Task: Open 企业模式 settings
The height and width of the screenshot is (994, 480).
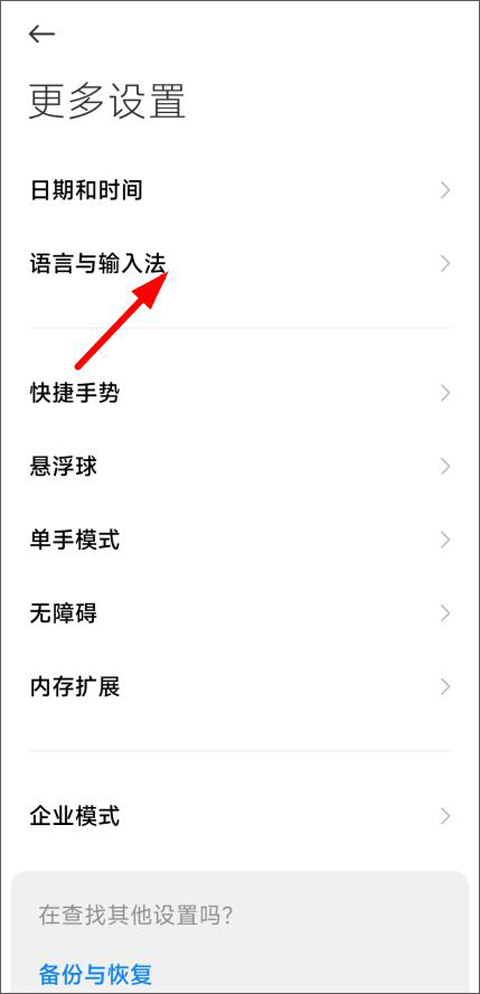Action: (240, 816)
